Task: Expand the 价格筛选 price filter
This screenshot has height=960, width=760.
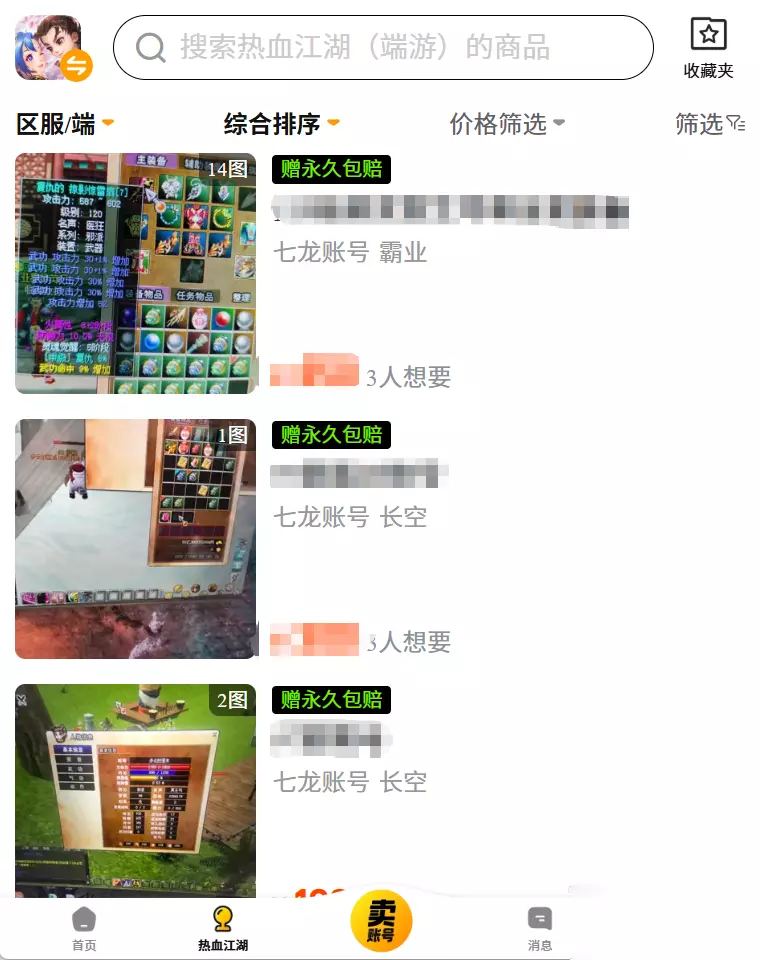Action: (x=507, y=124)
